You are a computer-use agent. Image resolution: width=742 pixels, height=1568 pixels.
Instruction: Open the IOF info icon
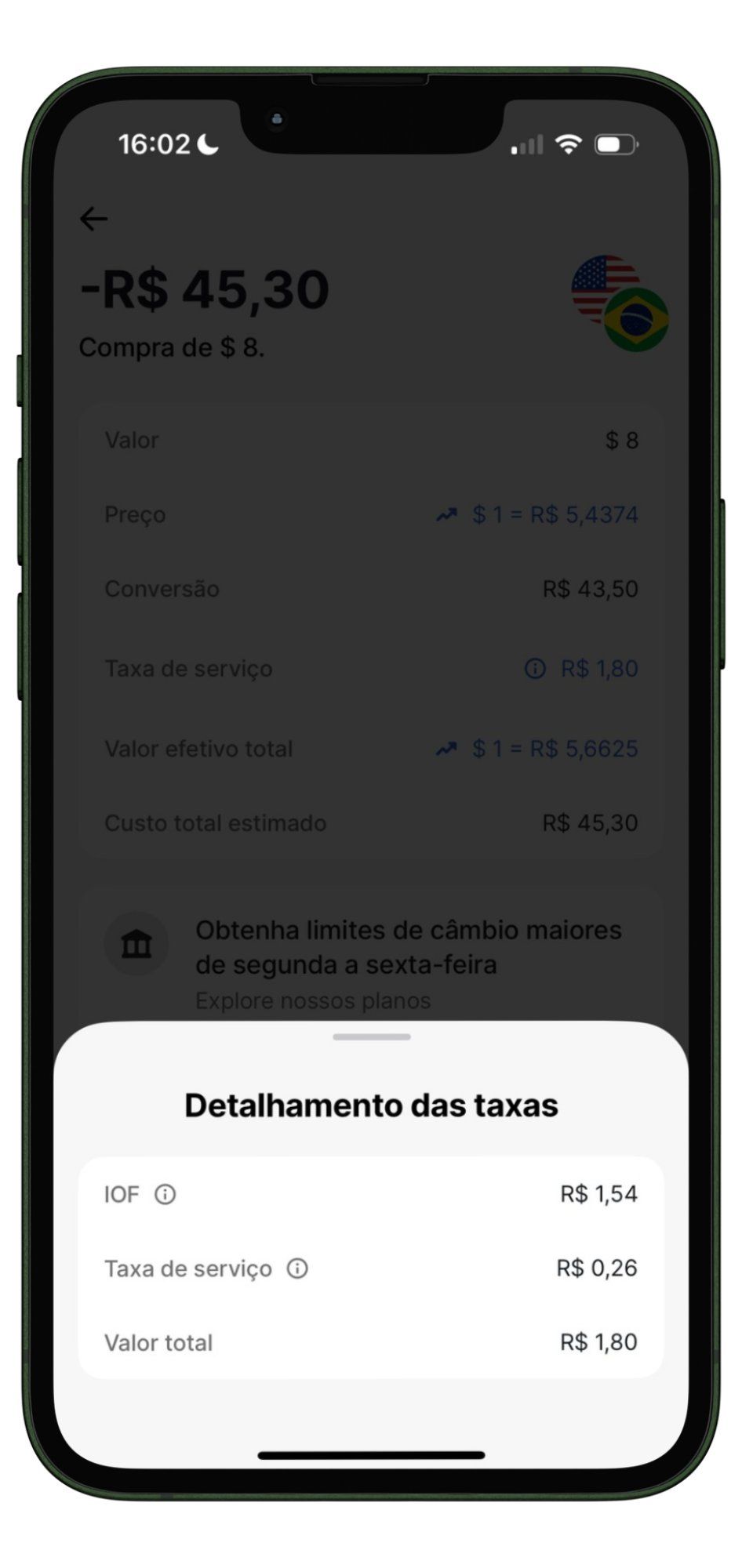point(165,1194)
